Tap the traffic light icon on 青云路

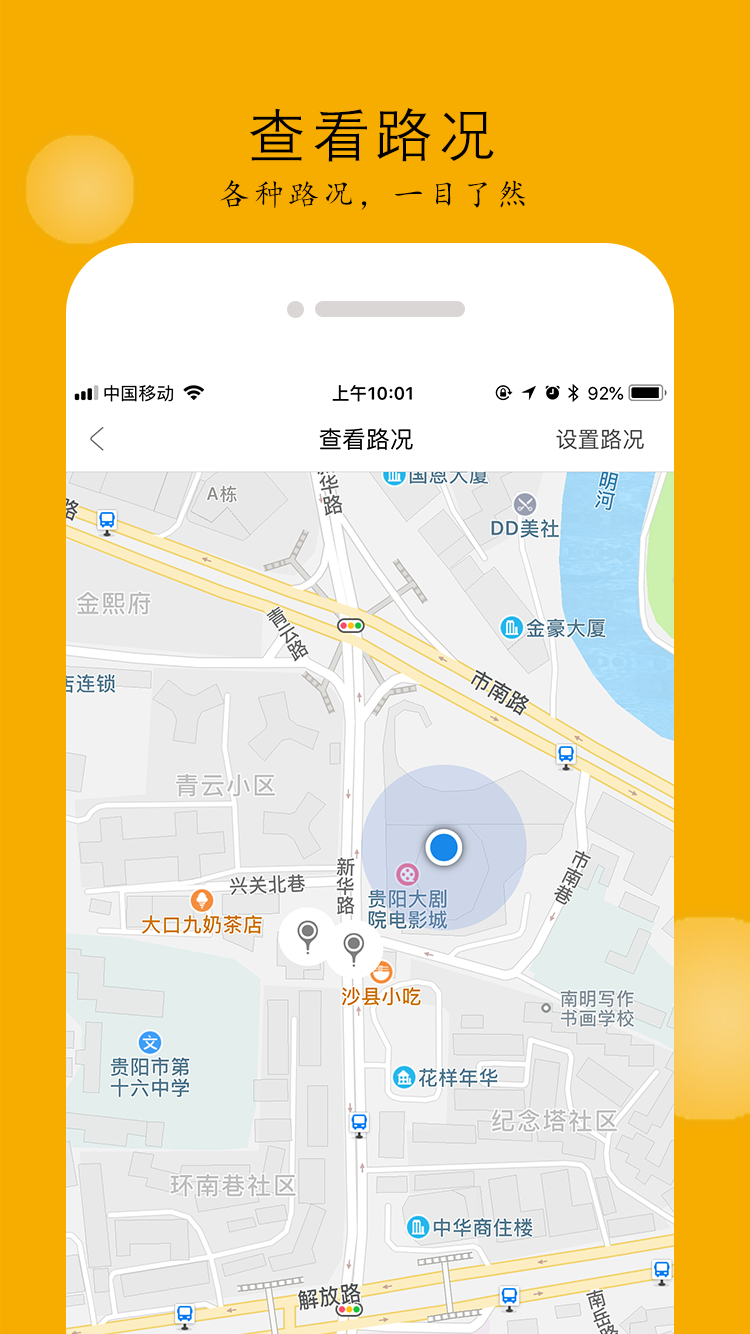click(352, 625)
